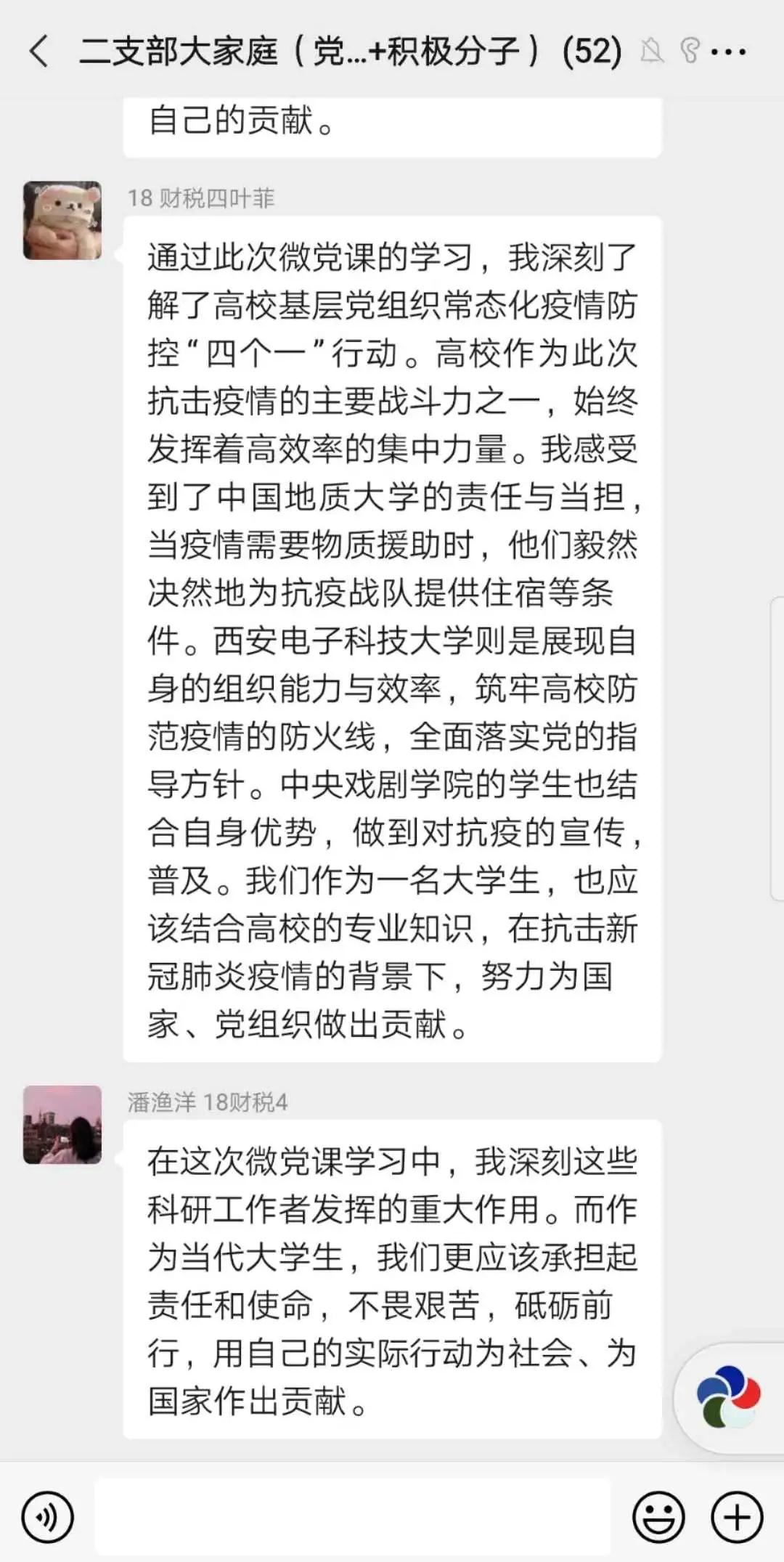Go back from the group chat
This screenshot has width=784, height=1562.
39,52
